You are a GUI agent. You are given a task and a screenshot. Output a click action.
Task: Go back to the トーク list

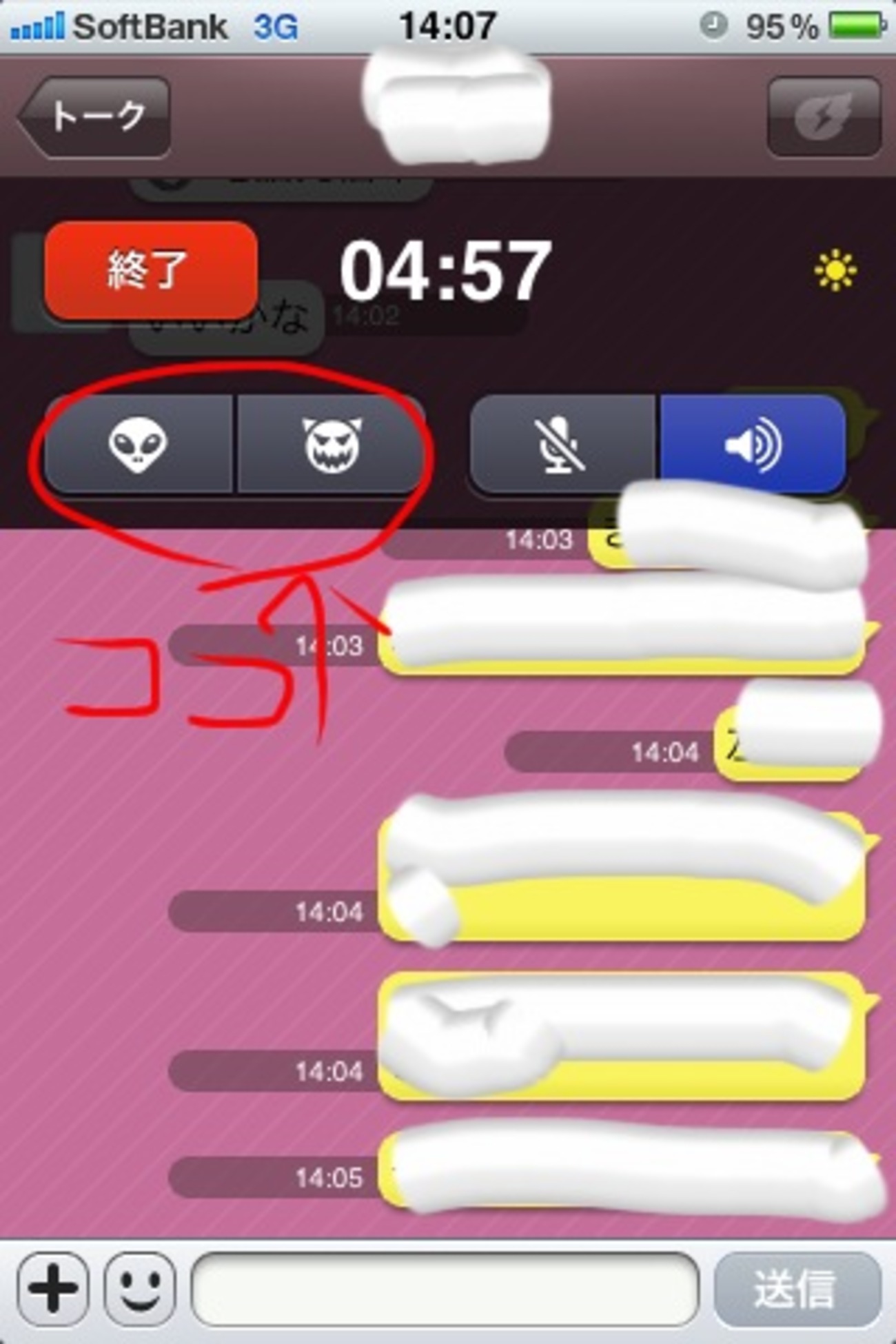coord(94,117)
